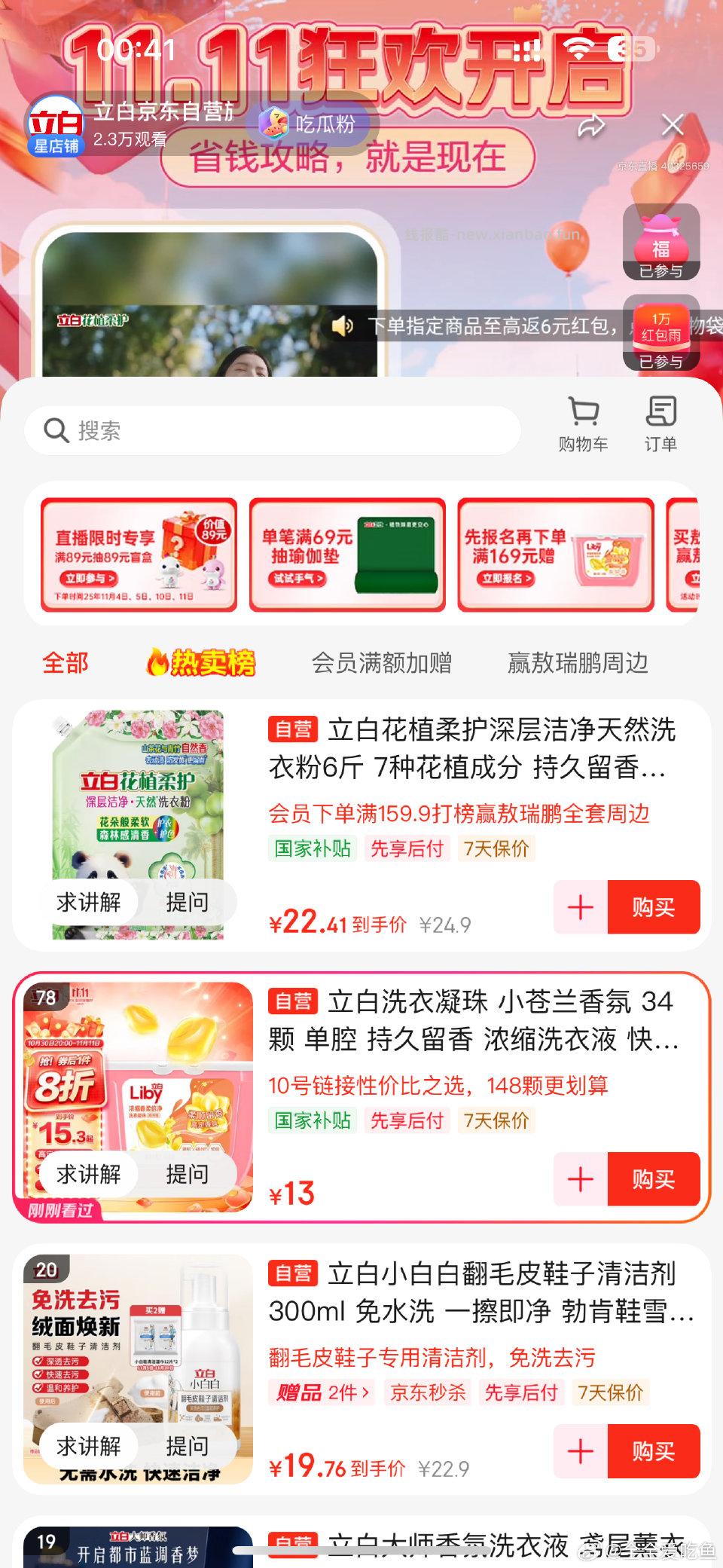Screen dimensions: 723x1568
Task: Open the 订单 orders icon
Action: pyautogui.click(x=661, y=420)
